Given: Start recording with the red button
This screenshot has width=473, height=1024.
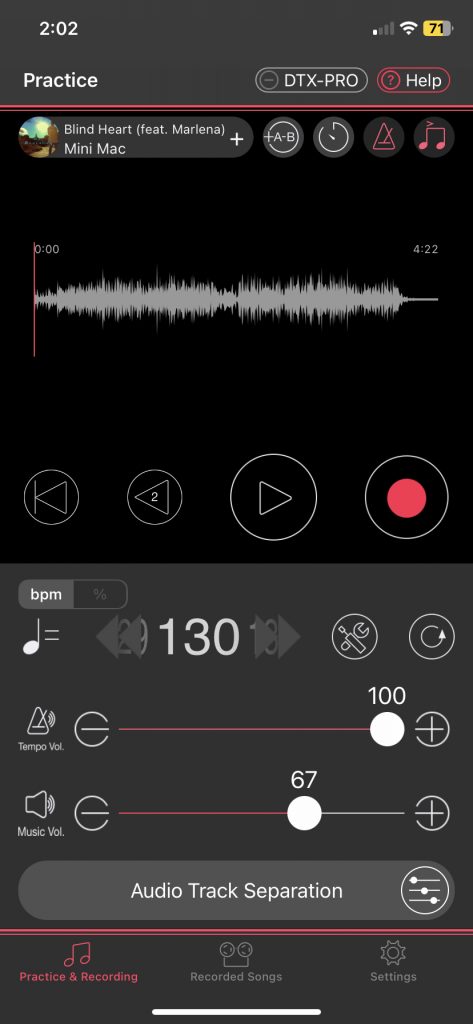Looking at the screenshot, I should [406, 498].
